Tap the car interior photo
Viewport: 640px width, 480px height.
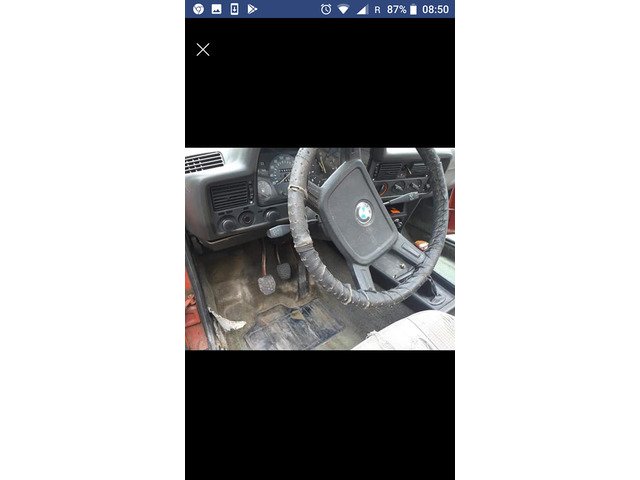[x=319, y=248]
